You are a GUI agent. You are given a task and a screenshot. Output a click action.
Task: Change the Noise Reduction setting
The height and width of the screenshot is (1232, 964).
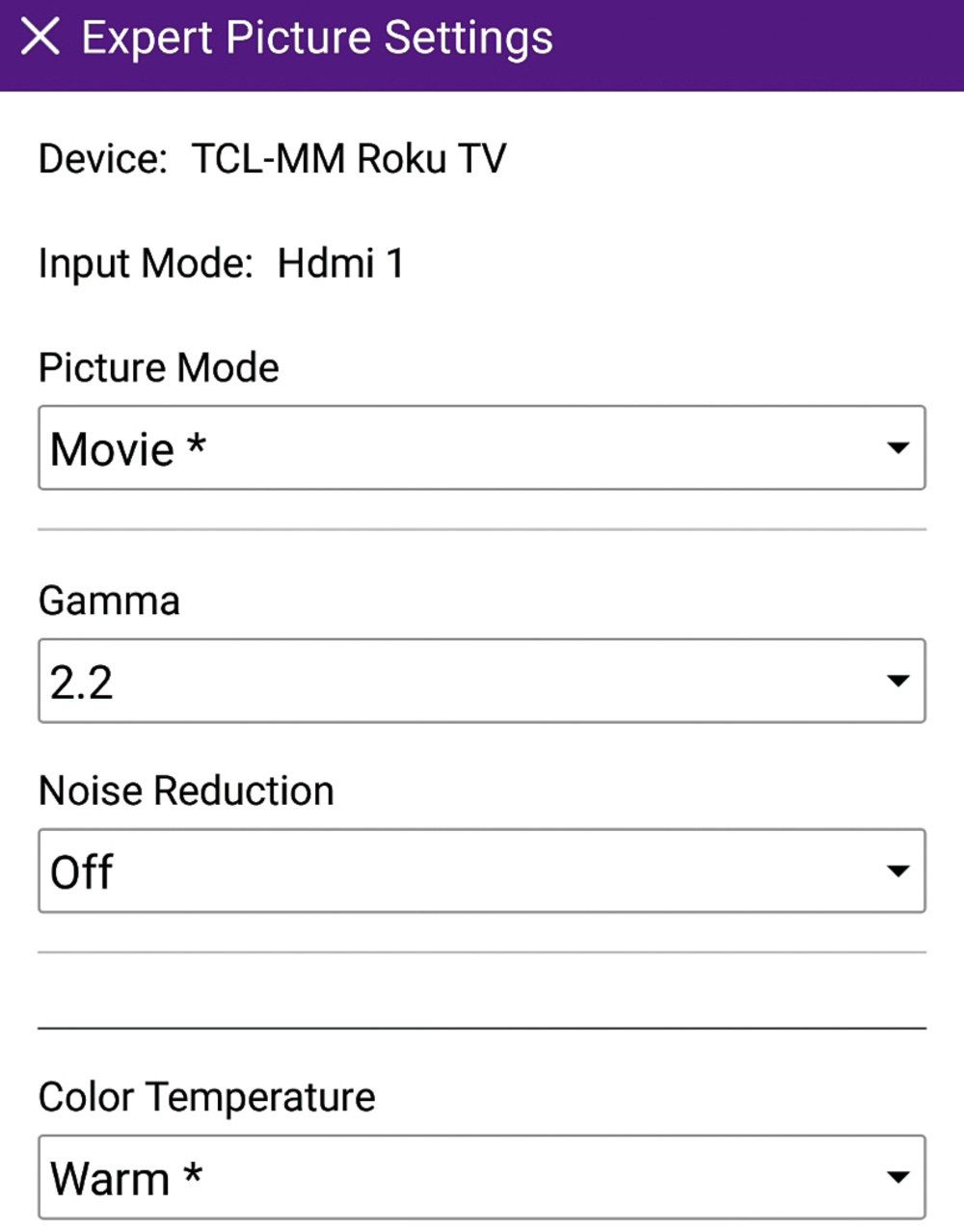(x=481, y=870)
